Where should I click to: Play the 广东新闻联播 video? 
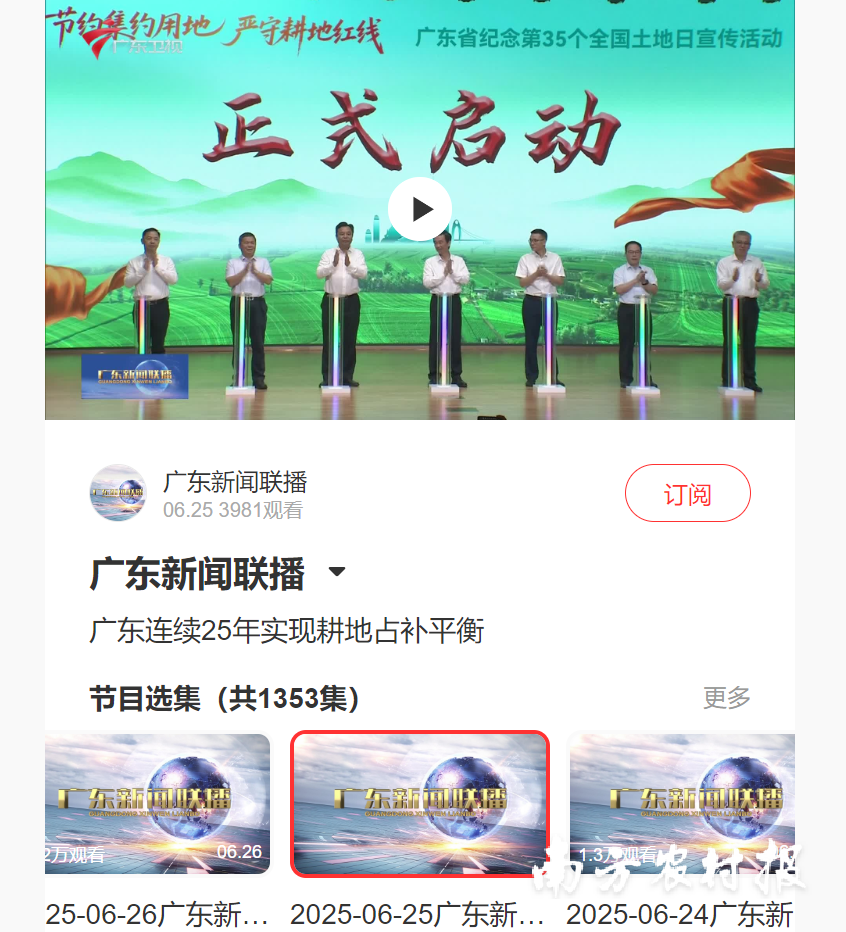click(x=420, y=209)
